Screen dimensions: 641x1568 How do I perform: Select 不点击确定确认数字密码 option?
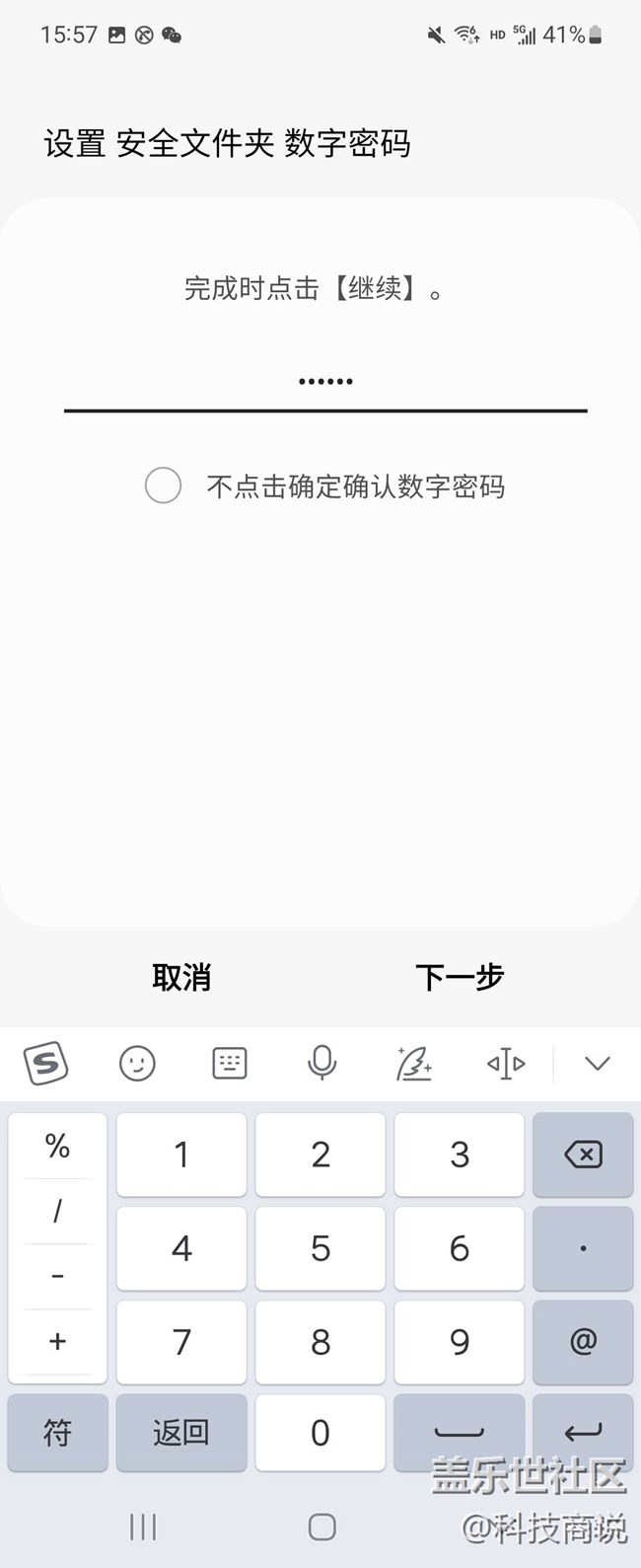[164, 485]
